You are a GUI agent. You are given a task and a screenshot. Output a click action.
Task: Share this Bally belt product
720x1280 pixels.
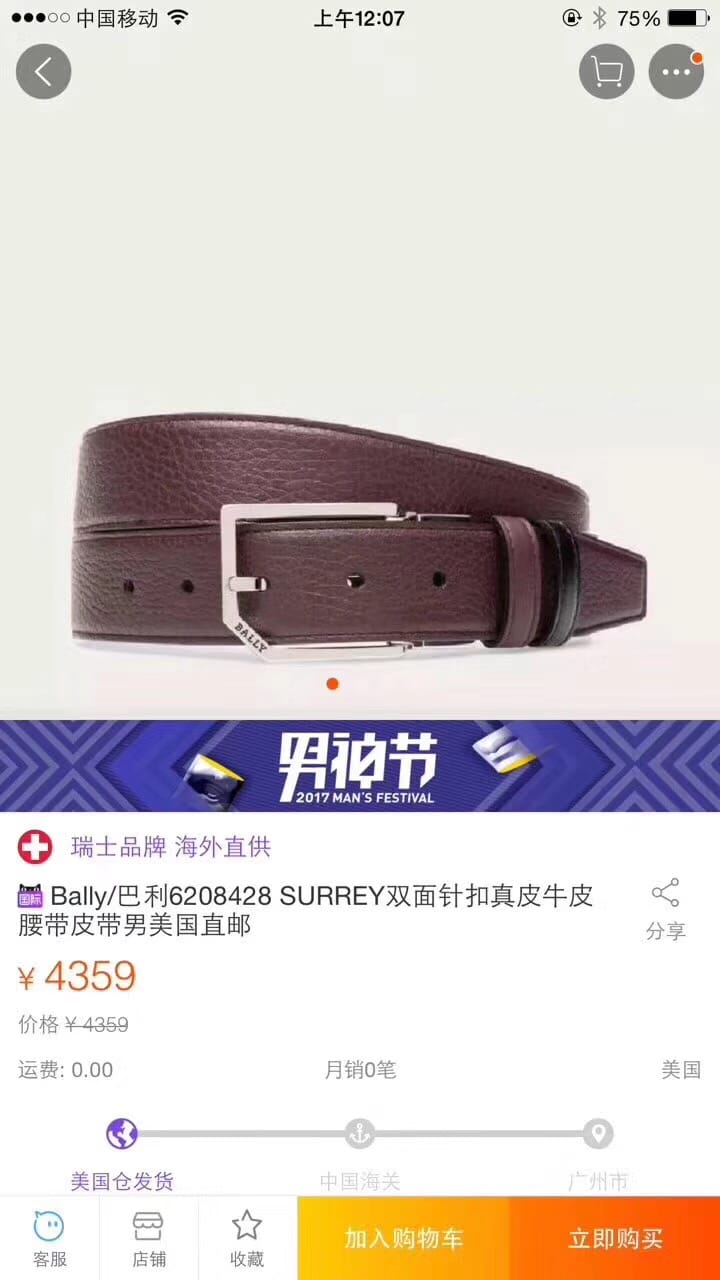(665, 908)
